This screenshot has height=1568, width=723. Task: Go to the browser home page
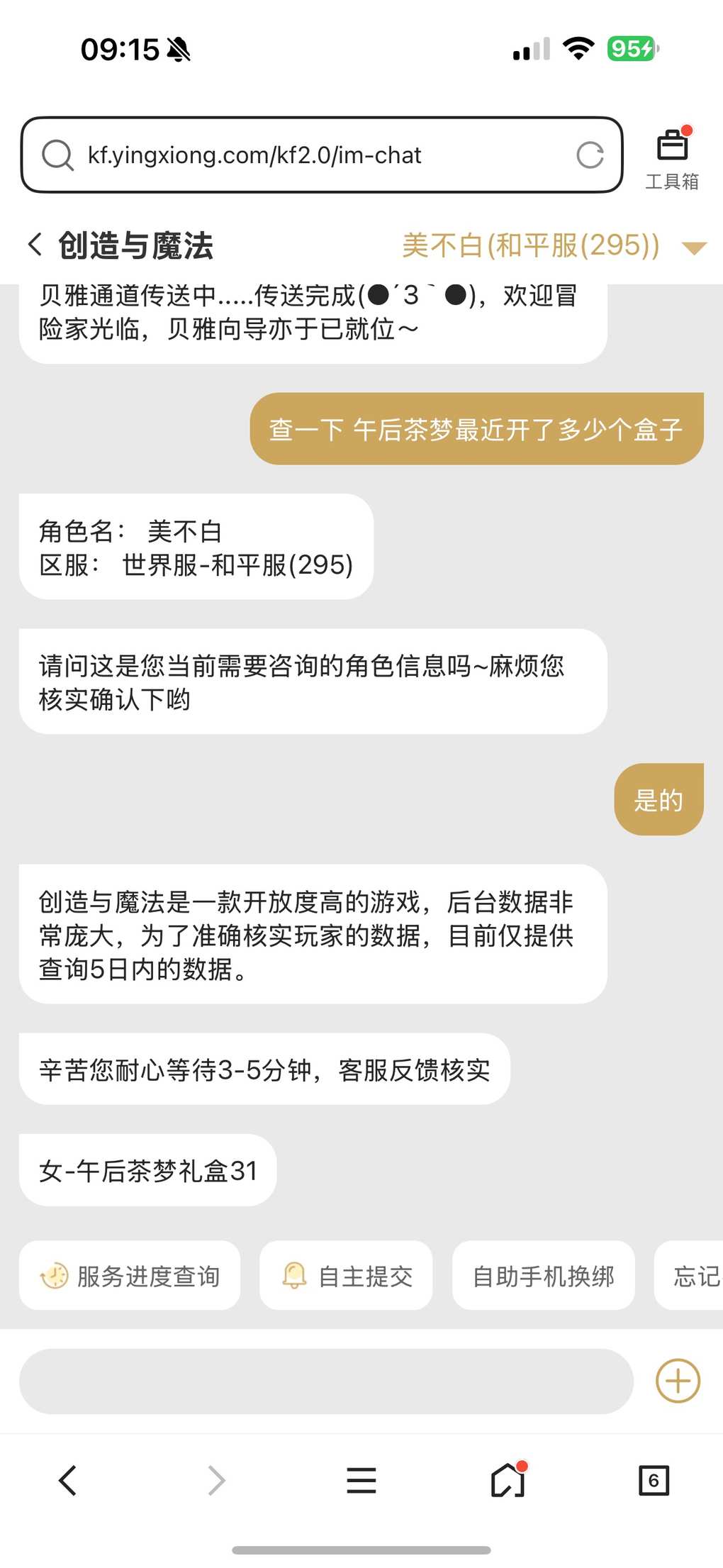point(508,1481)
